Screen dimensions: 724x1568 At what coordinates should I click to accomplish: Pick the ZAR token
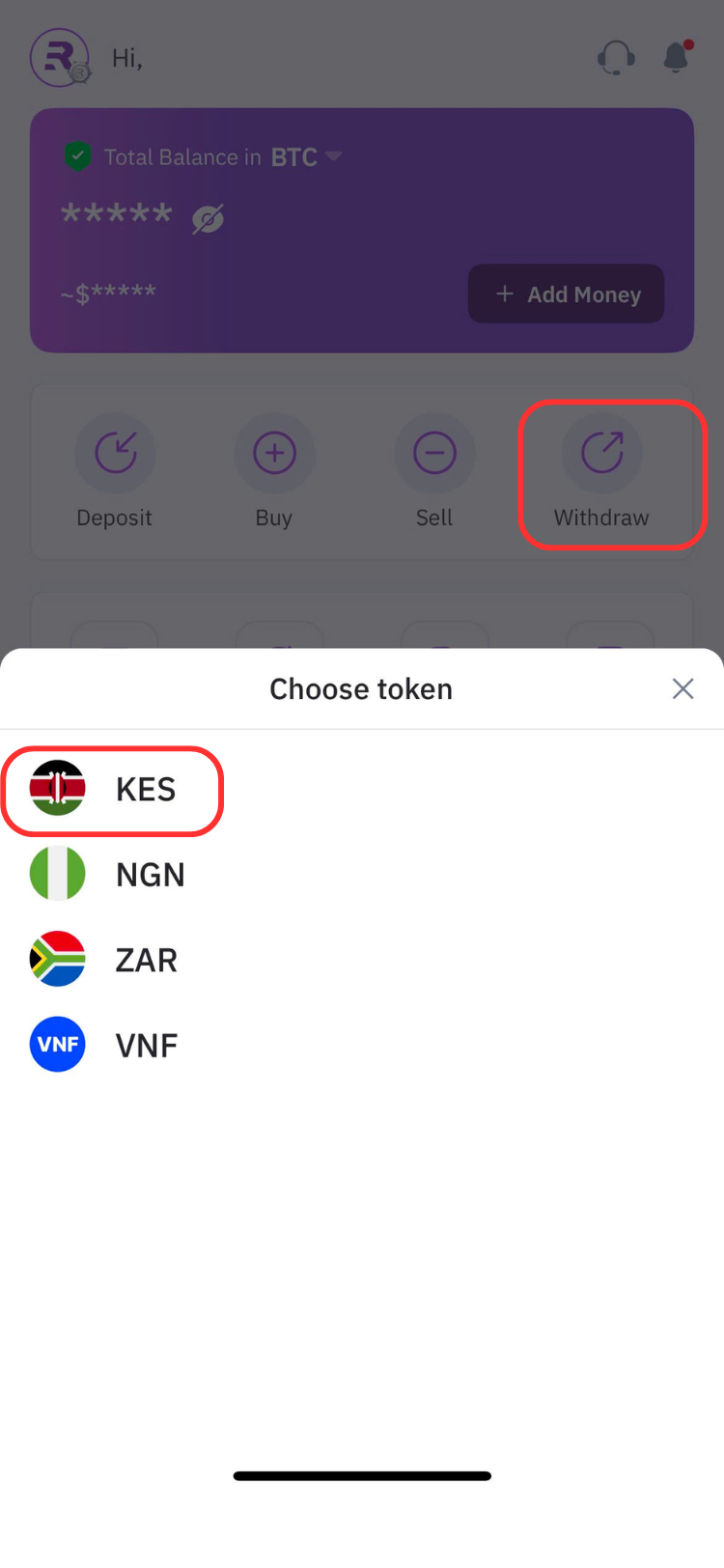point(362,959)
